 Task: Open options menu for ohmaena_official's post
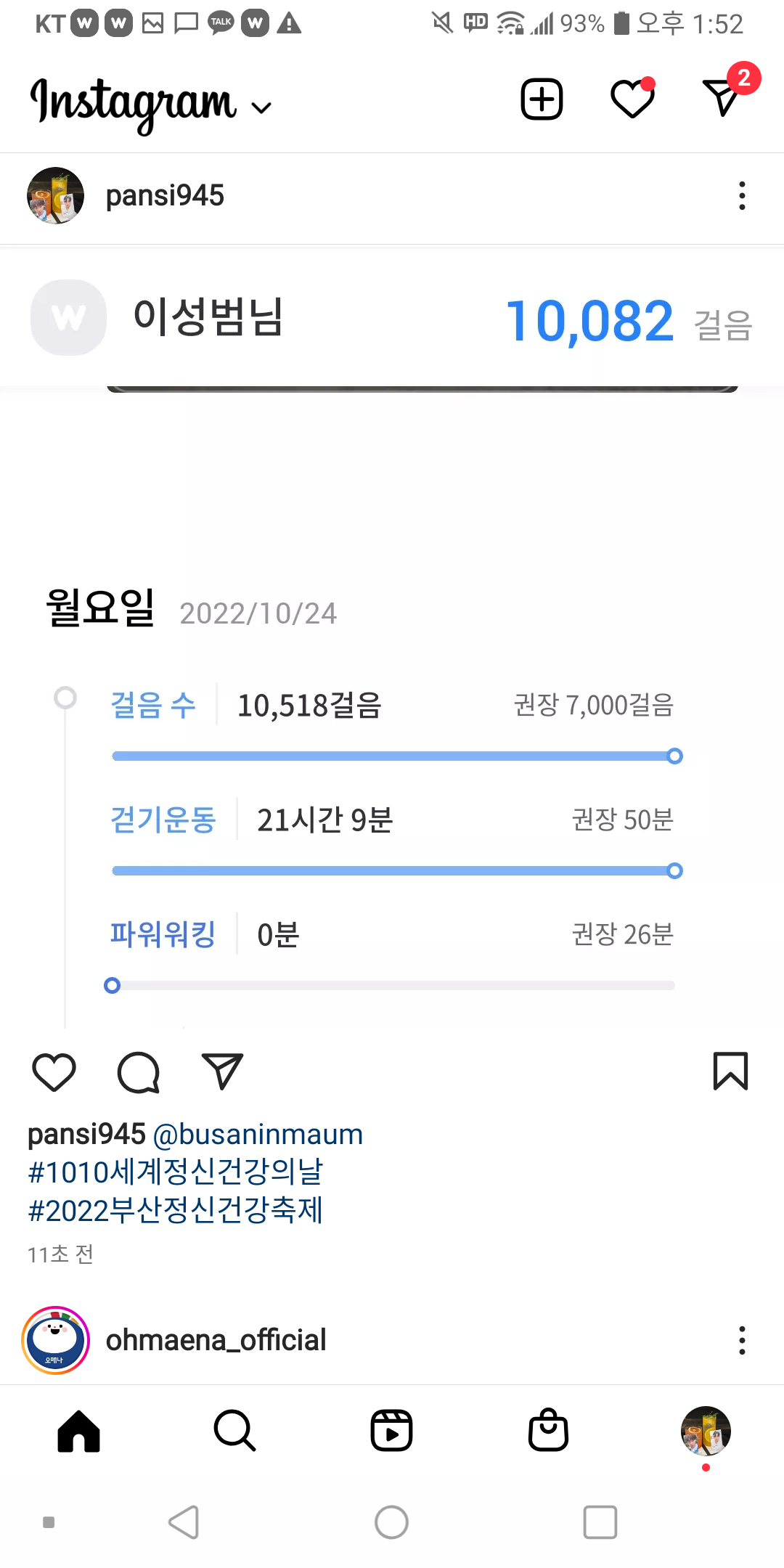(x=742, y=1340)
